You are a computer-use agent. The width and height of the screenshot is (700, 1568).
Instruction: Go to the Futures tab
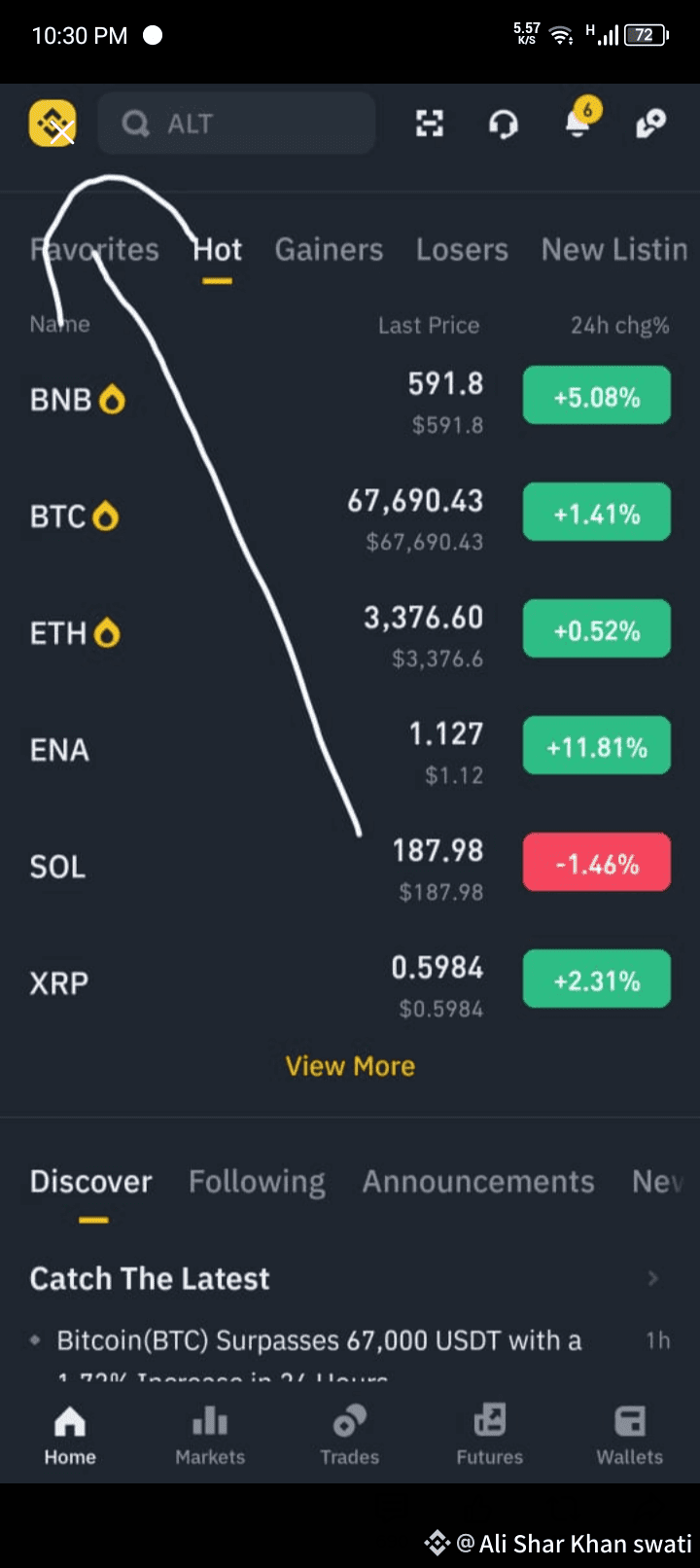(x=490, y=1435)
